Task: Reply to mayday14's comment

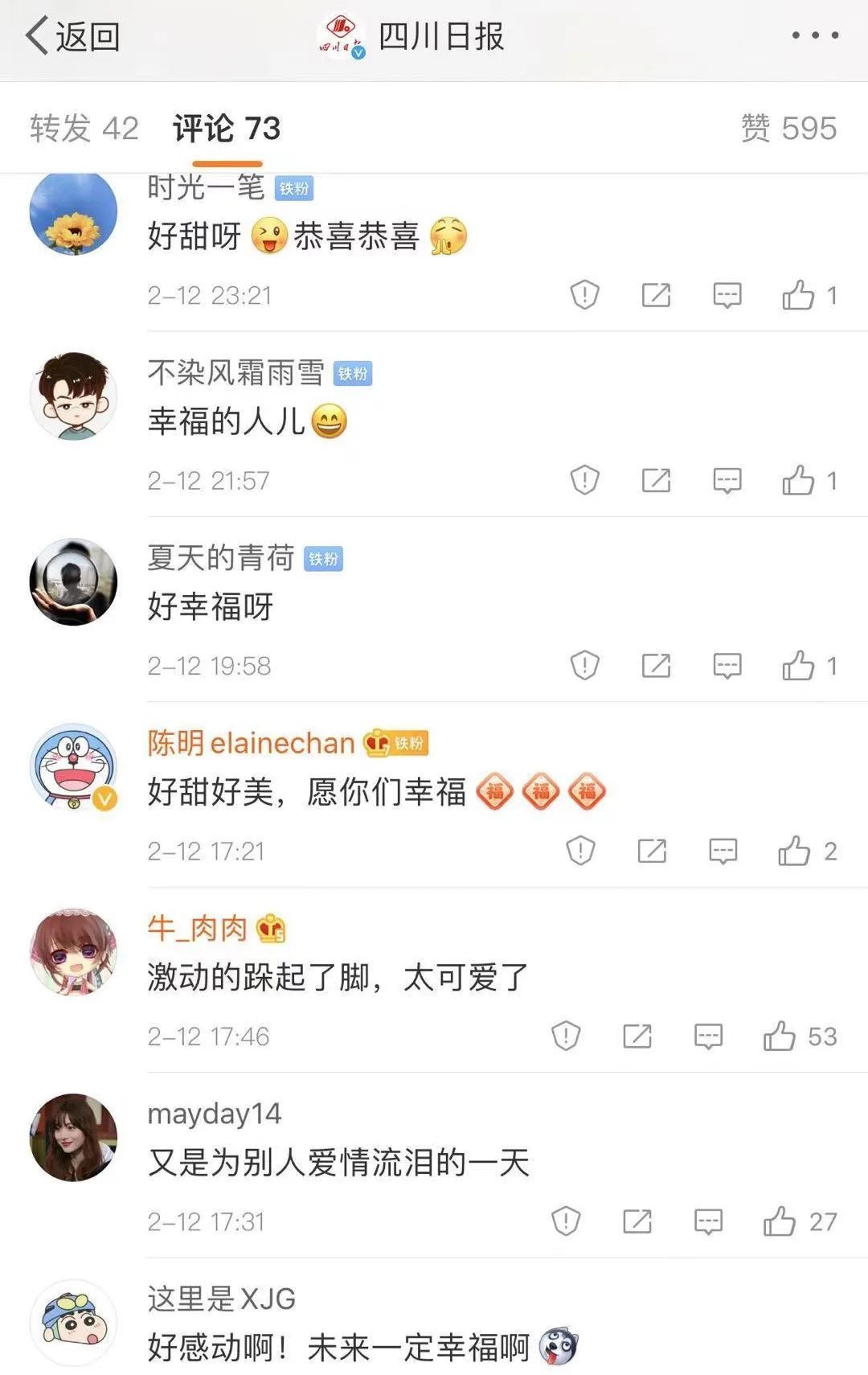Action: 708,1222
